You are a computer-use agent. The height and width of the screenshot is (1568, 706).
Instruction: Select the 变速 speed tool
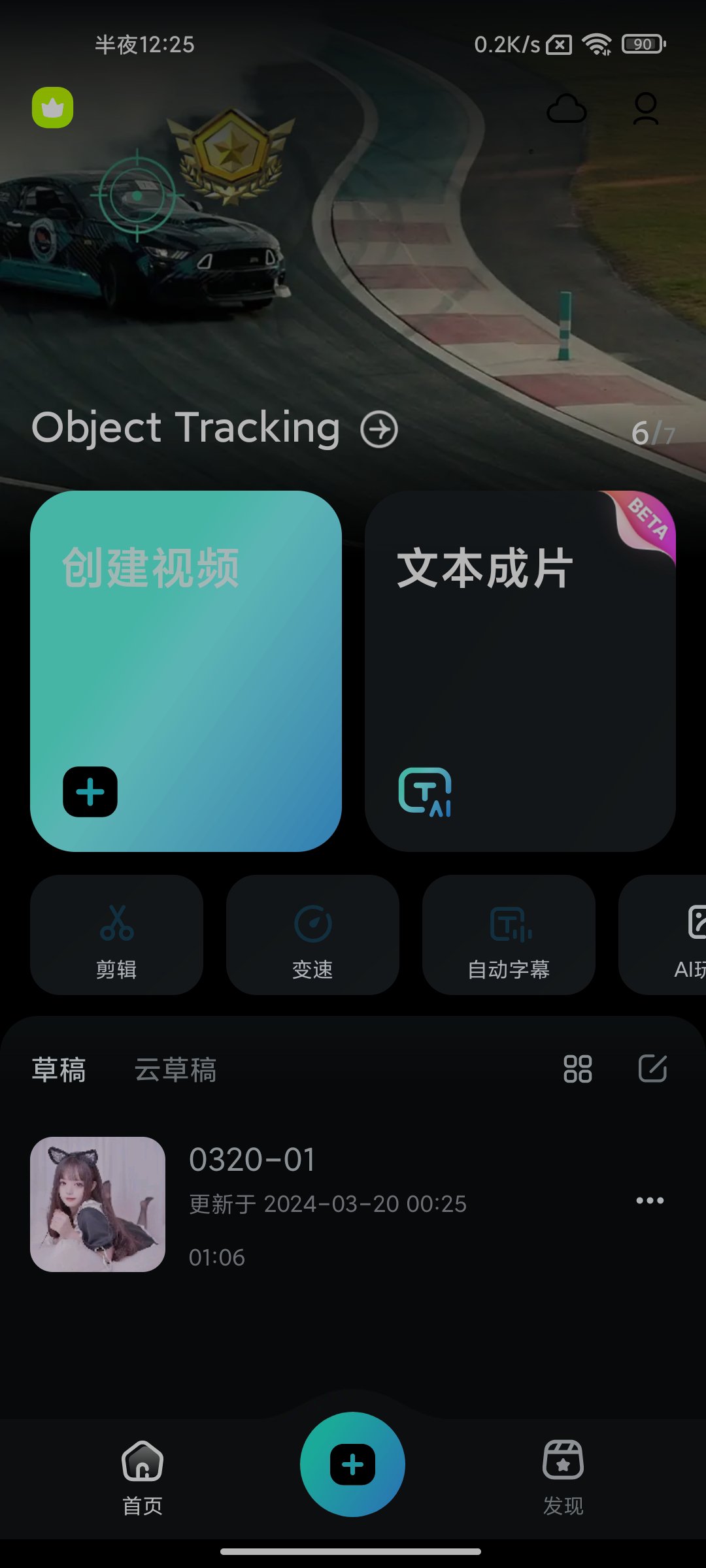pyautogui.click(x=312, y=935)
